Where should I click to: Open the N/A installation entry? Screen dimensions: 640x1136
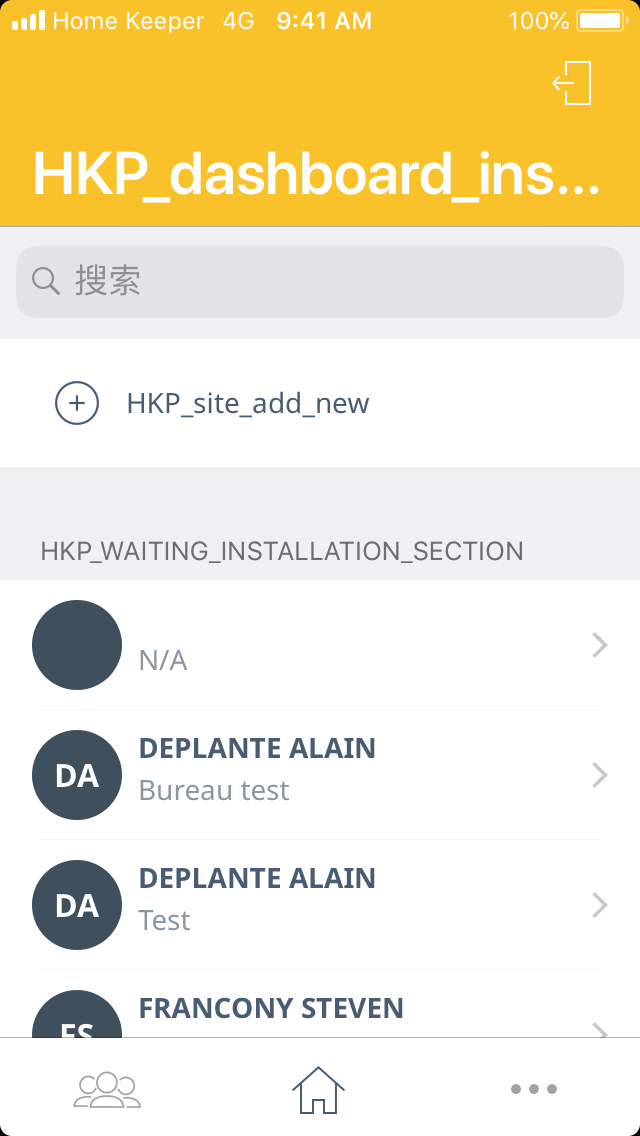point(320,646)
